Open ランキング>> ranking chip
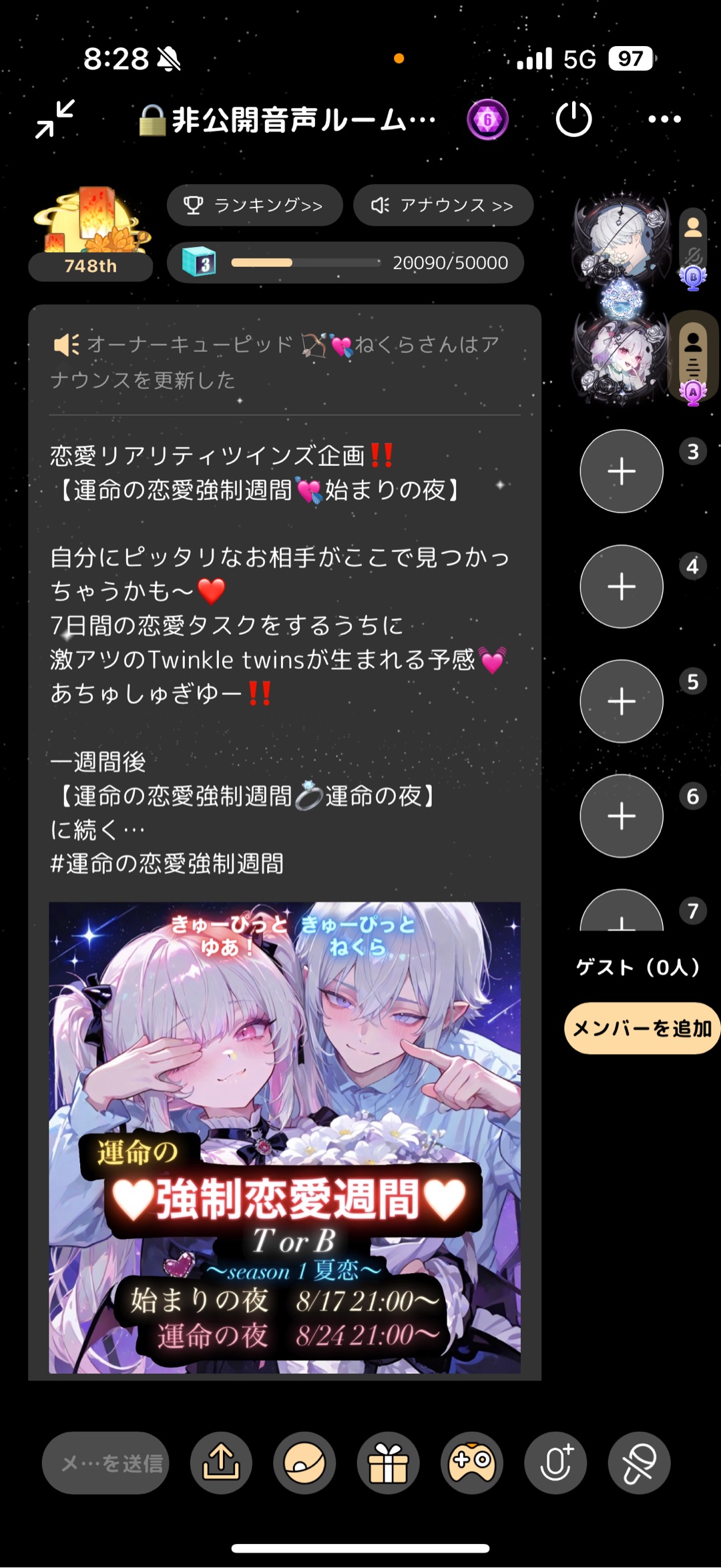The height and width of the screenshot is (1568, 721). [254, 205]
